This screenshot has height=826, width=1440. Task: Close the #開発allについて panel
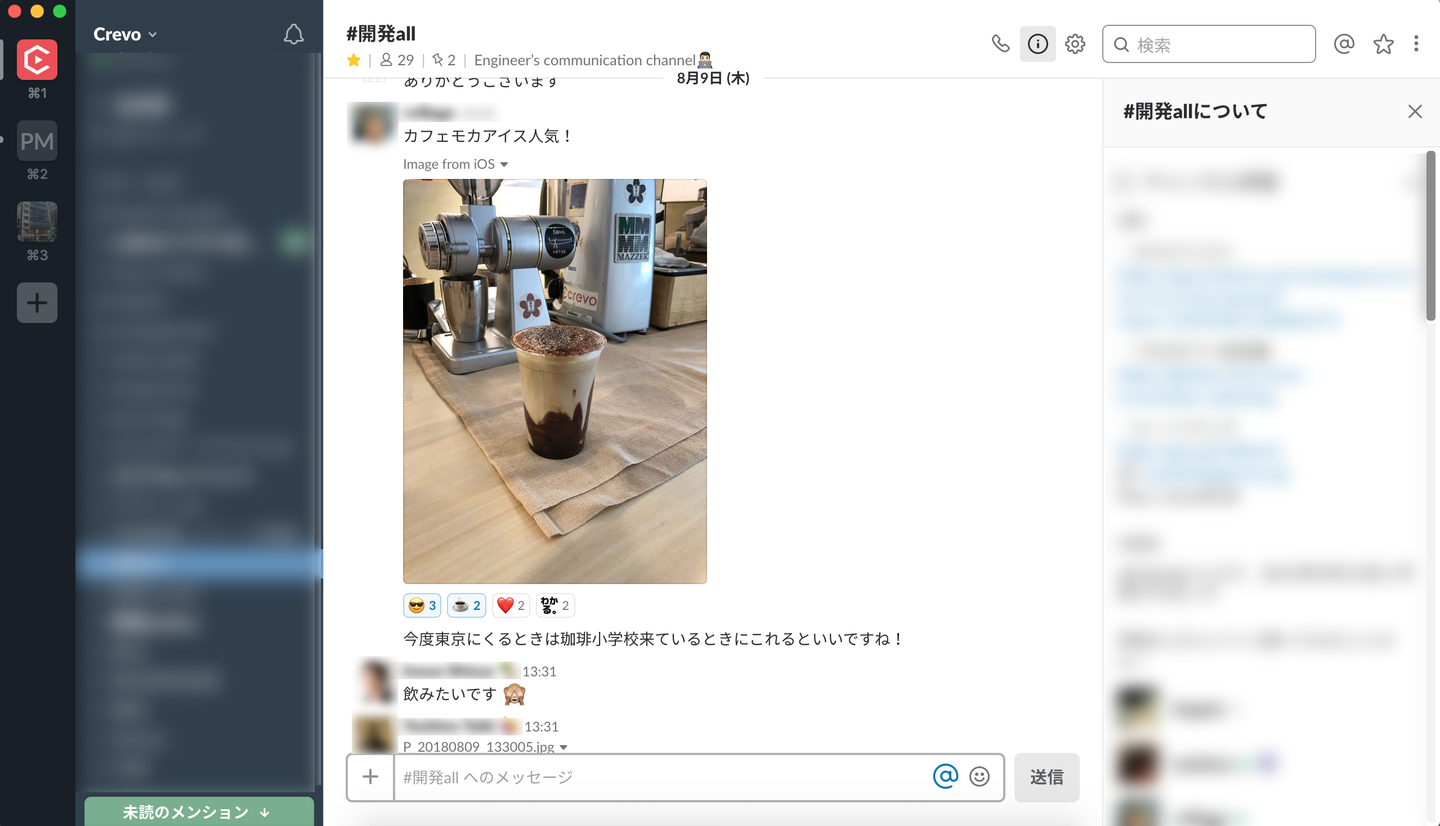pos(1414,111)
